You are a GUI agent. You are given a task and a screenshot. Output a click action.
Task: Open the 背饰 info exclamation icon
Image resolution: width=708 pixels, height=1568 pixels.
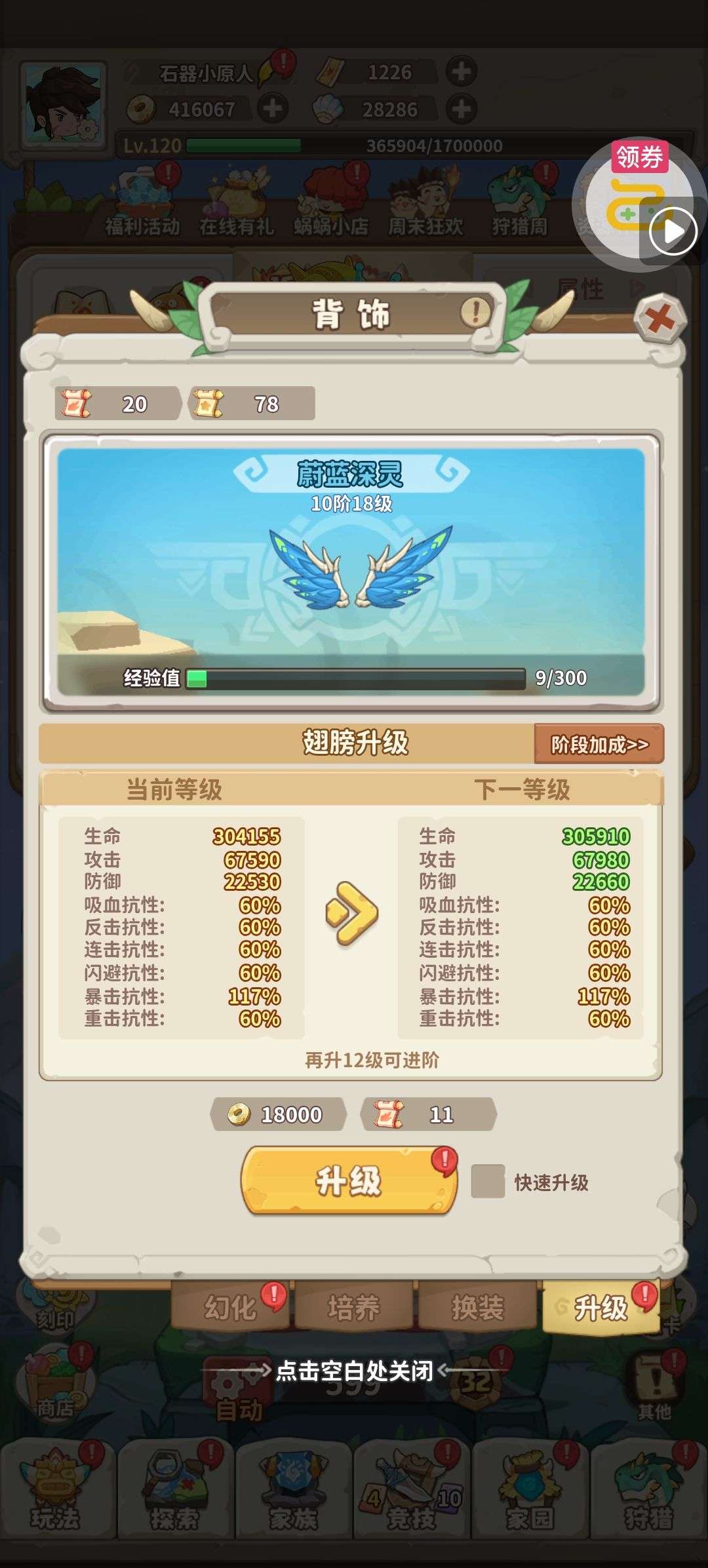pyautogui.click(x=475, y=312)
